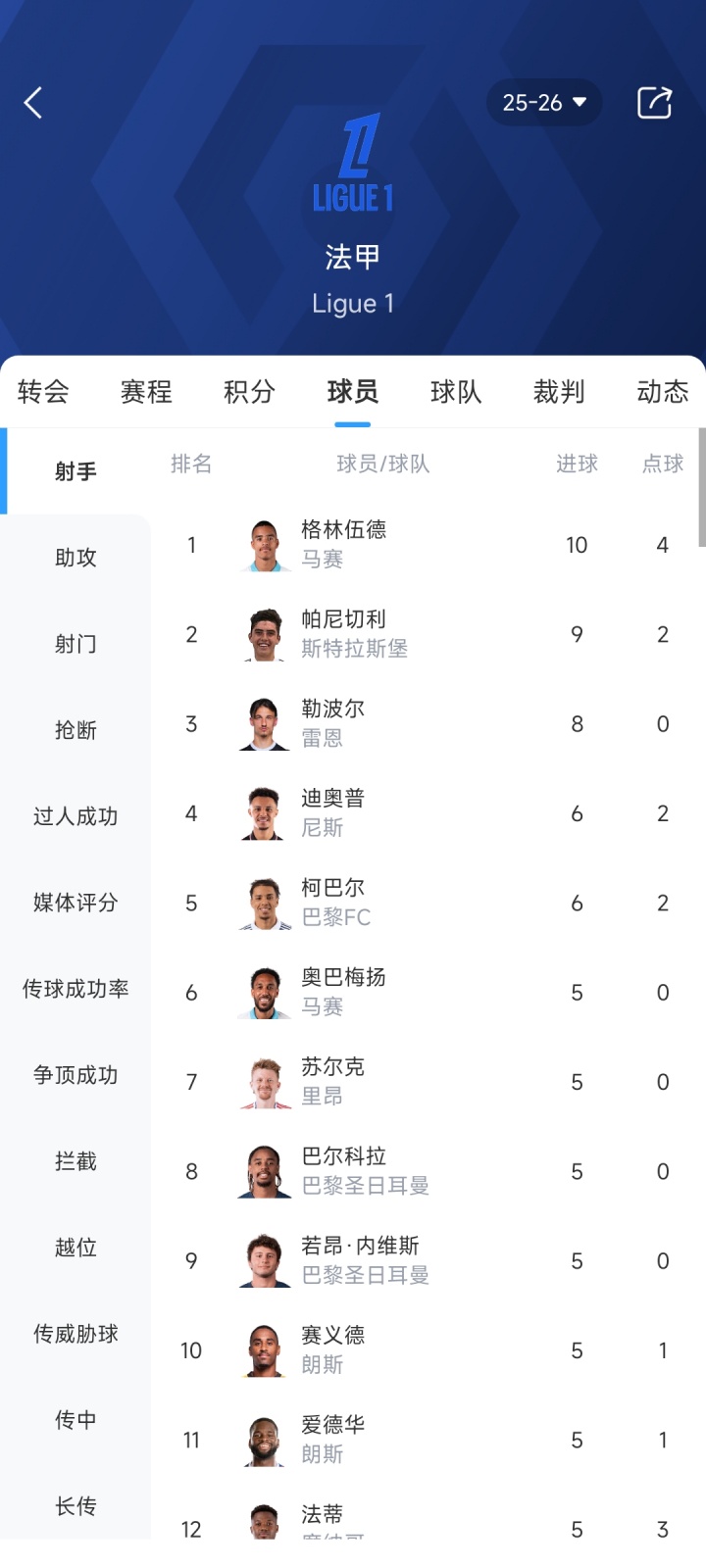
Task: Select the 射门 stat category
Action: pos(76,644)
